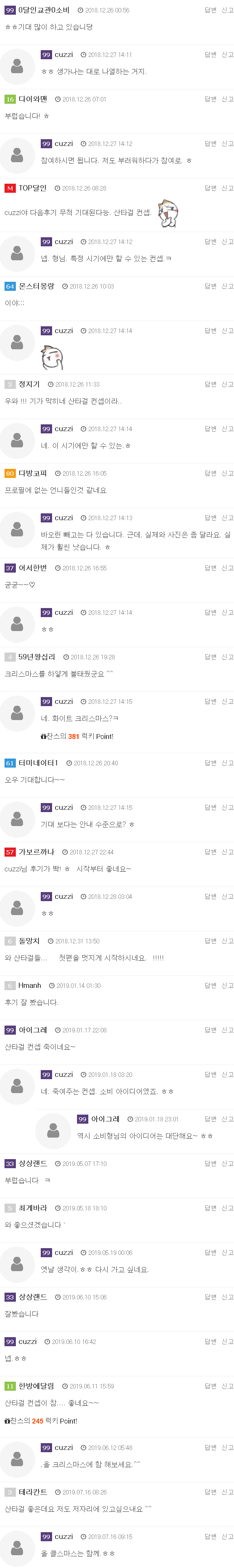Image resolution: width=234 pixels, height=1568 pixels.
Task: Report 몬스터몽랑's comment
Action: click(x=227, y=286)
